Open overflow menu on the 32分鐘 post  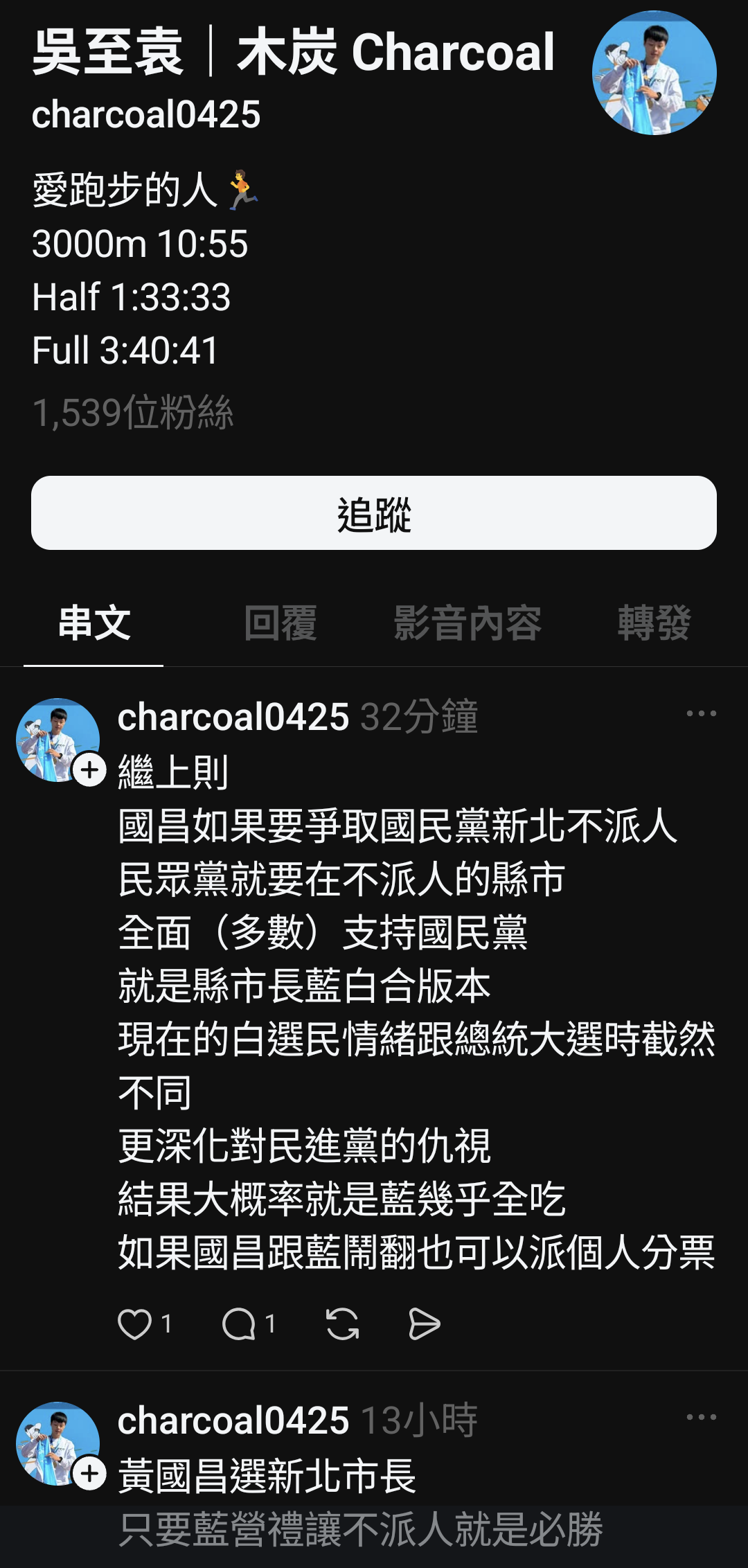click(701, 713)
